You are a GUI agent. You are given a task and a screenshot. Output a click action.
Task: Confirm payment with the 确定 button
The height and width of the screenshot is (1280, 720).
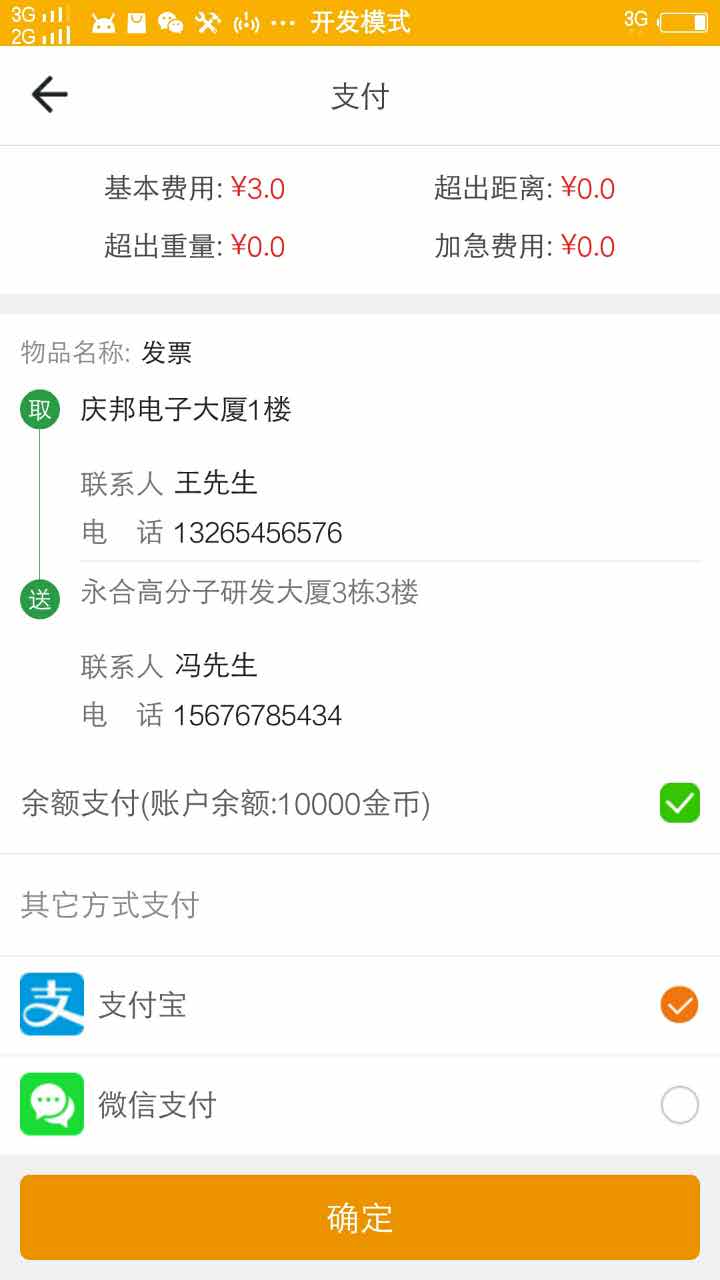[x=360, y=1217]
